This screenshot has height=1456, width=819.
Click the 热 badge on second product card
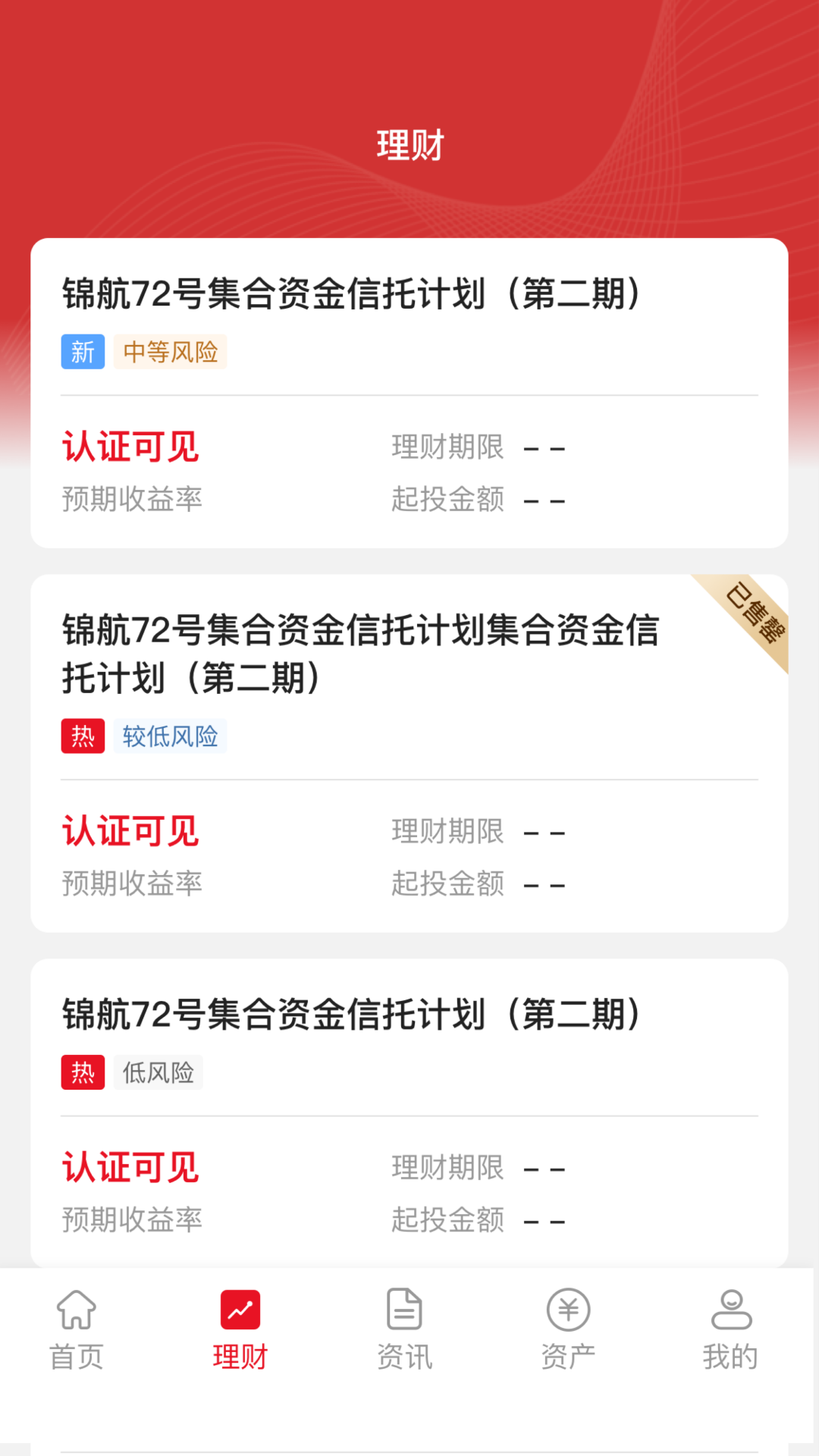pyautogui.click(x=83, y=736)
